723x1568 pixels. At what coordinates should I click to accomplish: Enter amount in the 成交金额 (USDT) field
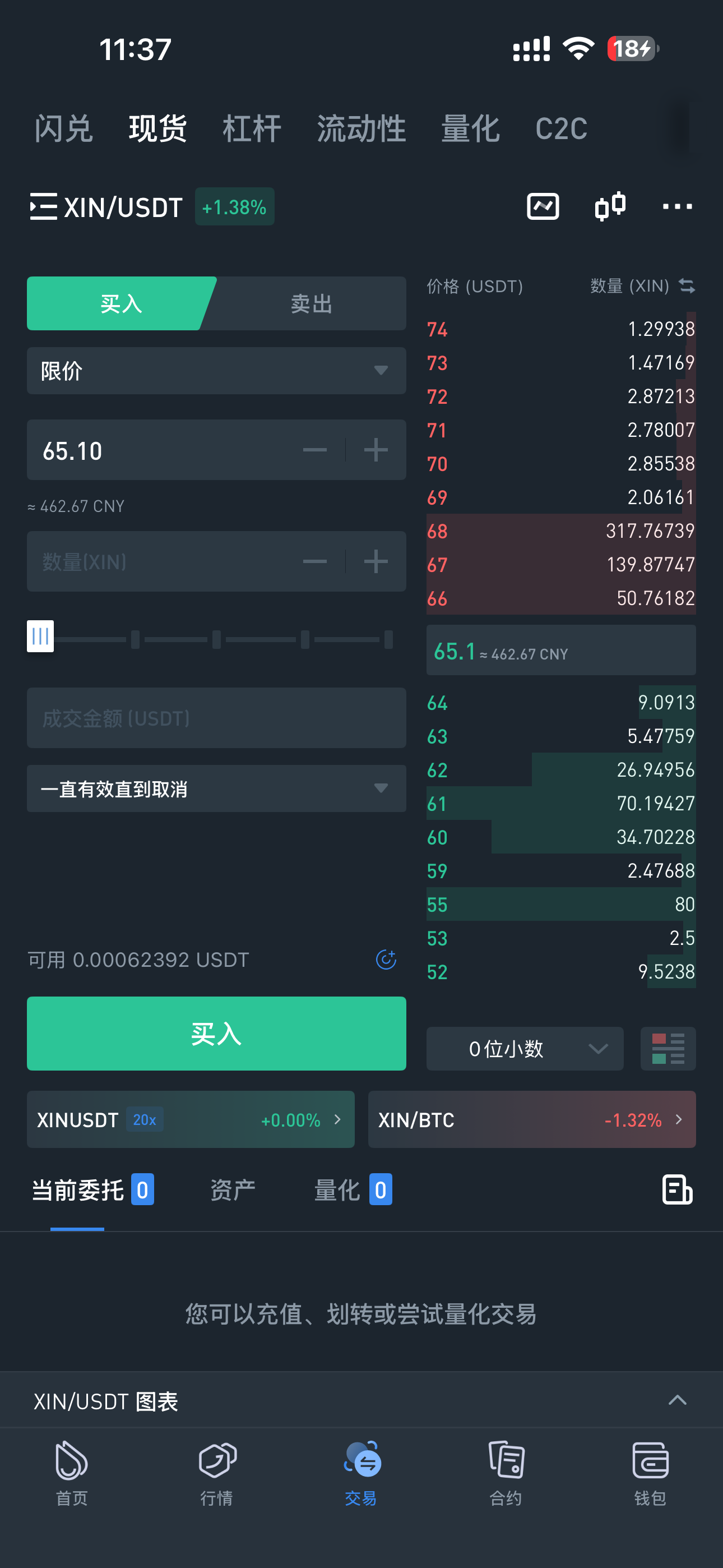coord(216,718)
